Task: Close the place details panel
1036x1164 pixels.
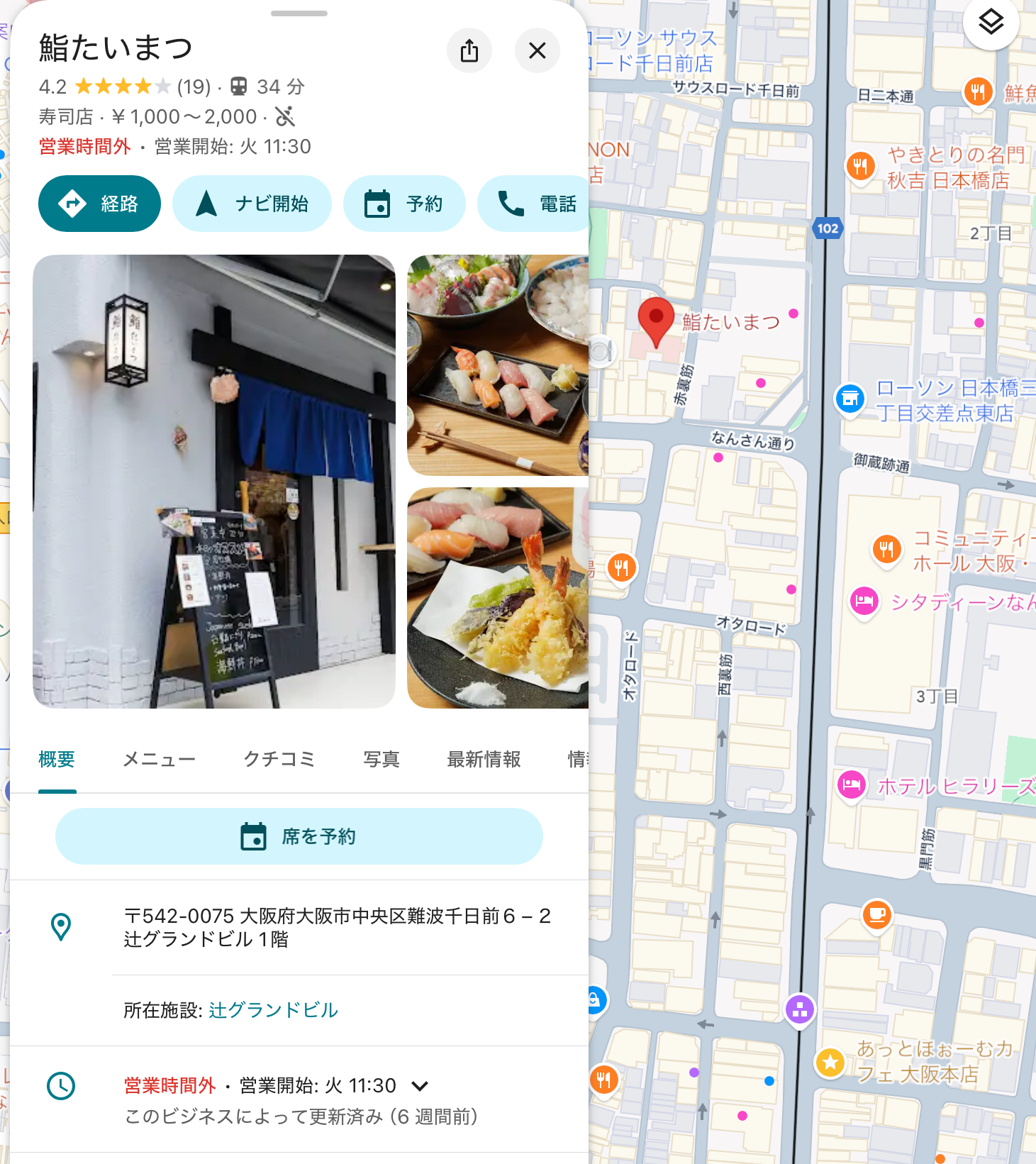Action: pos(537,51)
